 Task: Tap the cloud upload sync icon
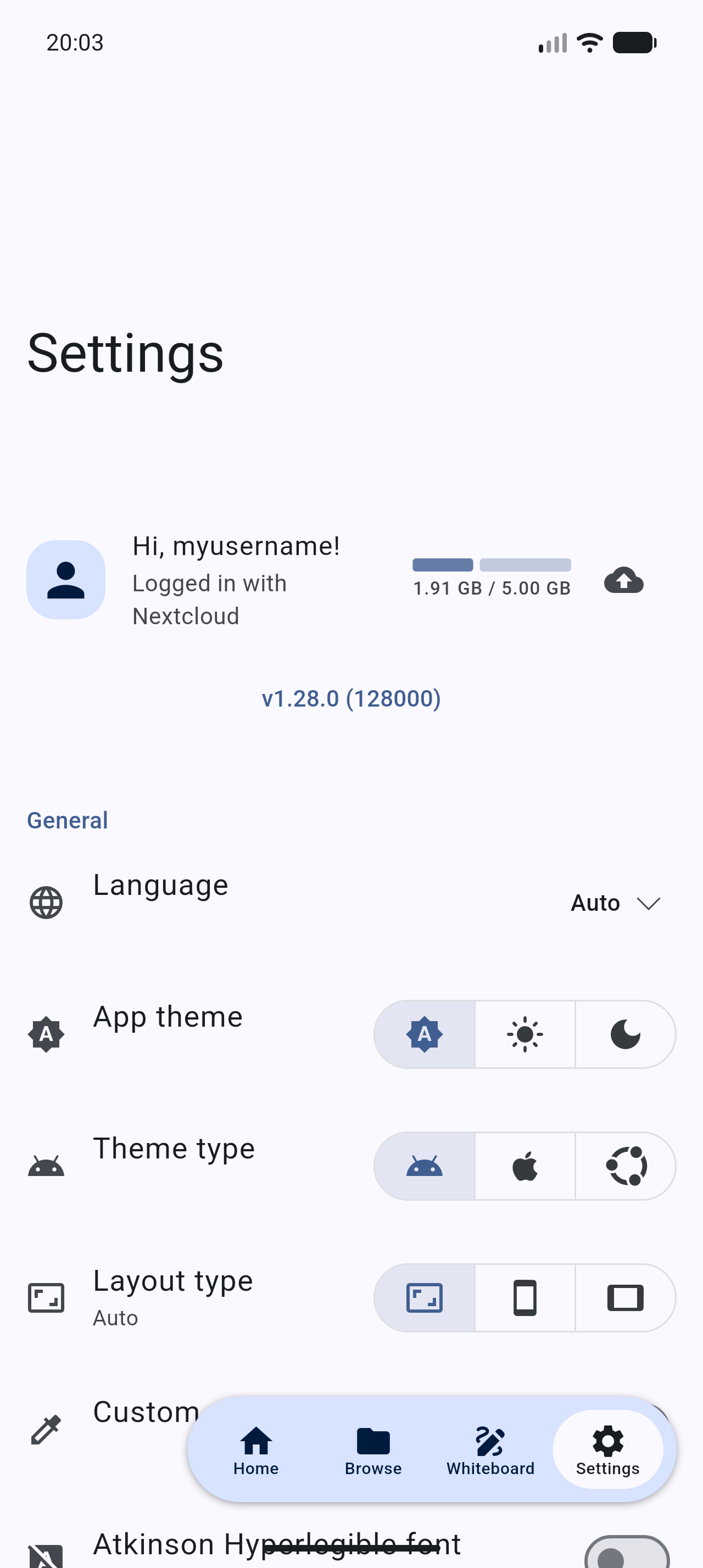pyautogui.click(x=623, y=580)
